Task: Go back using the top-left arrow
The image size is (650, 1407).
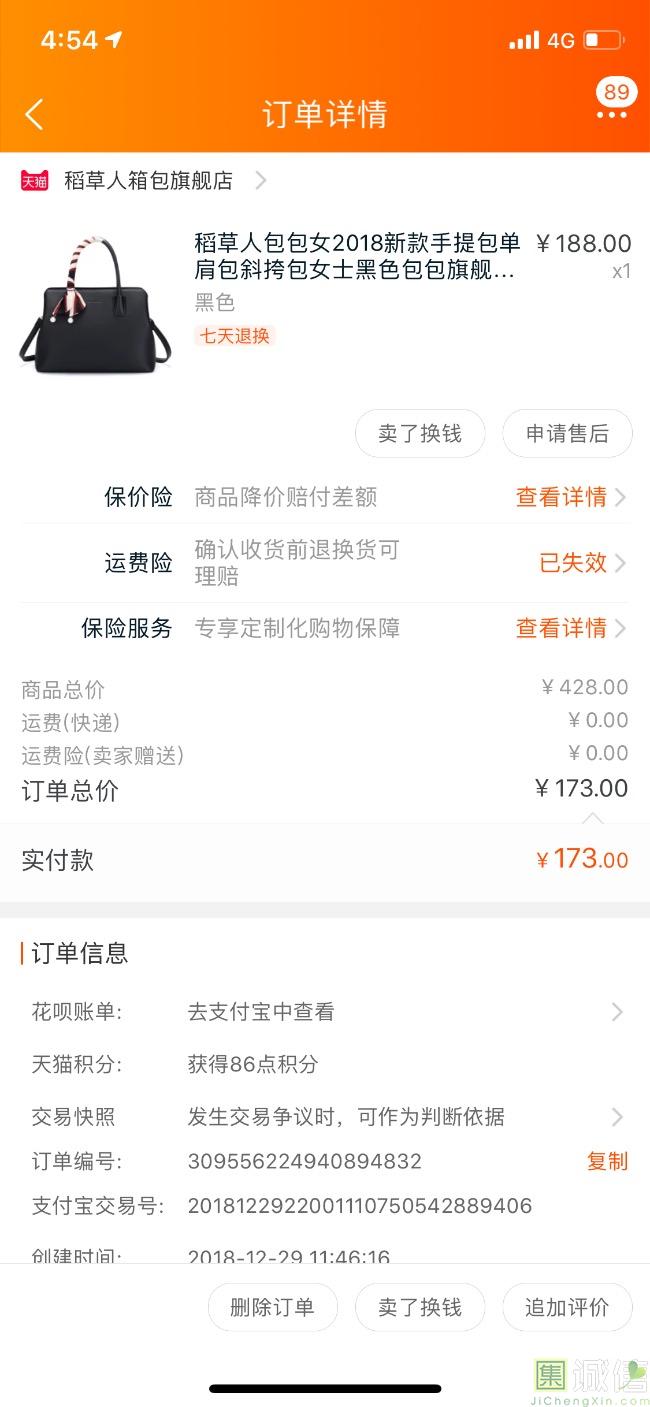Action: tap(34, 114)
